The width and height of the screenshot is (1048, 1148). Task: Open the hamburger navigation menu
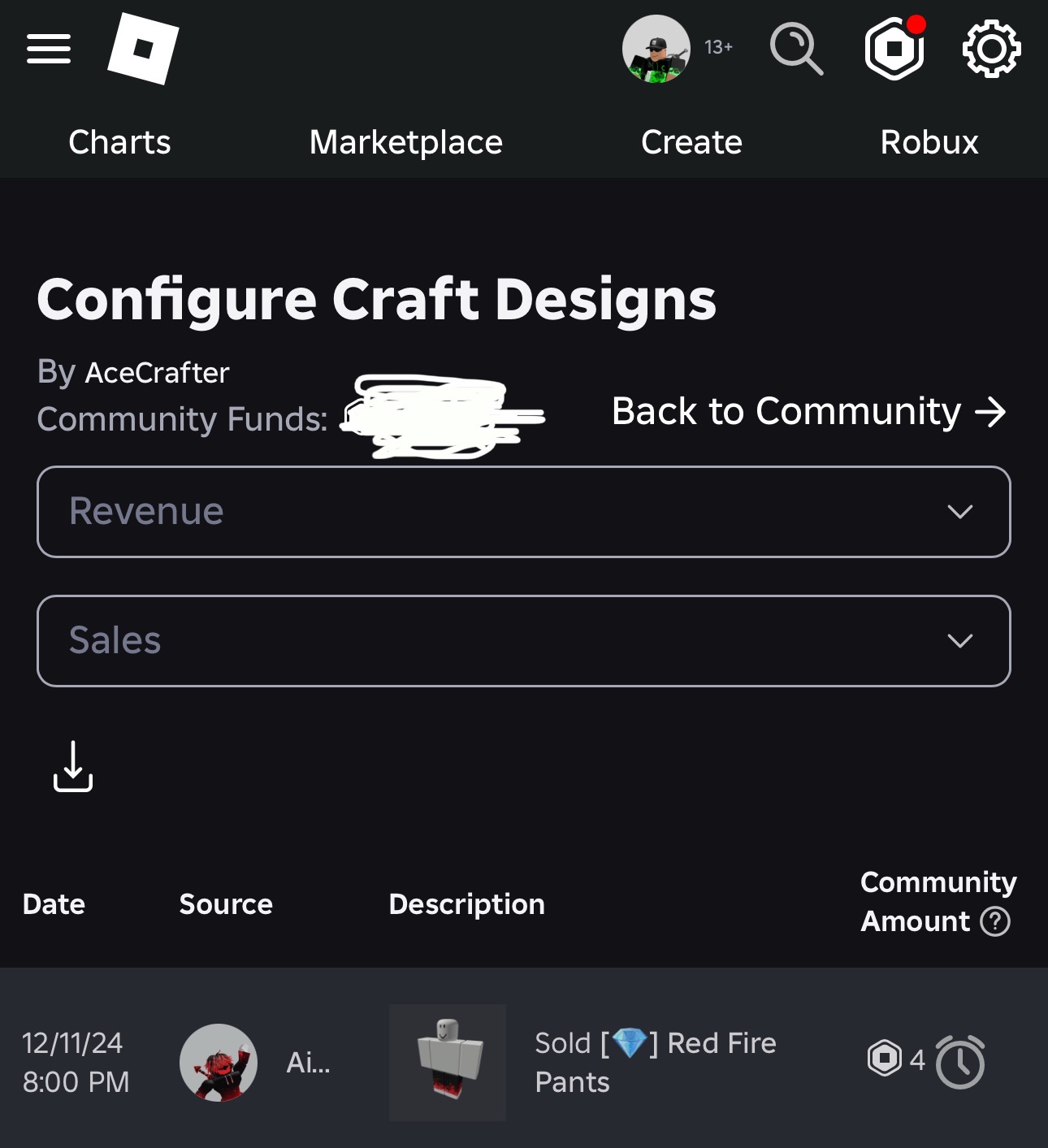pos(49,49)
